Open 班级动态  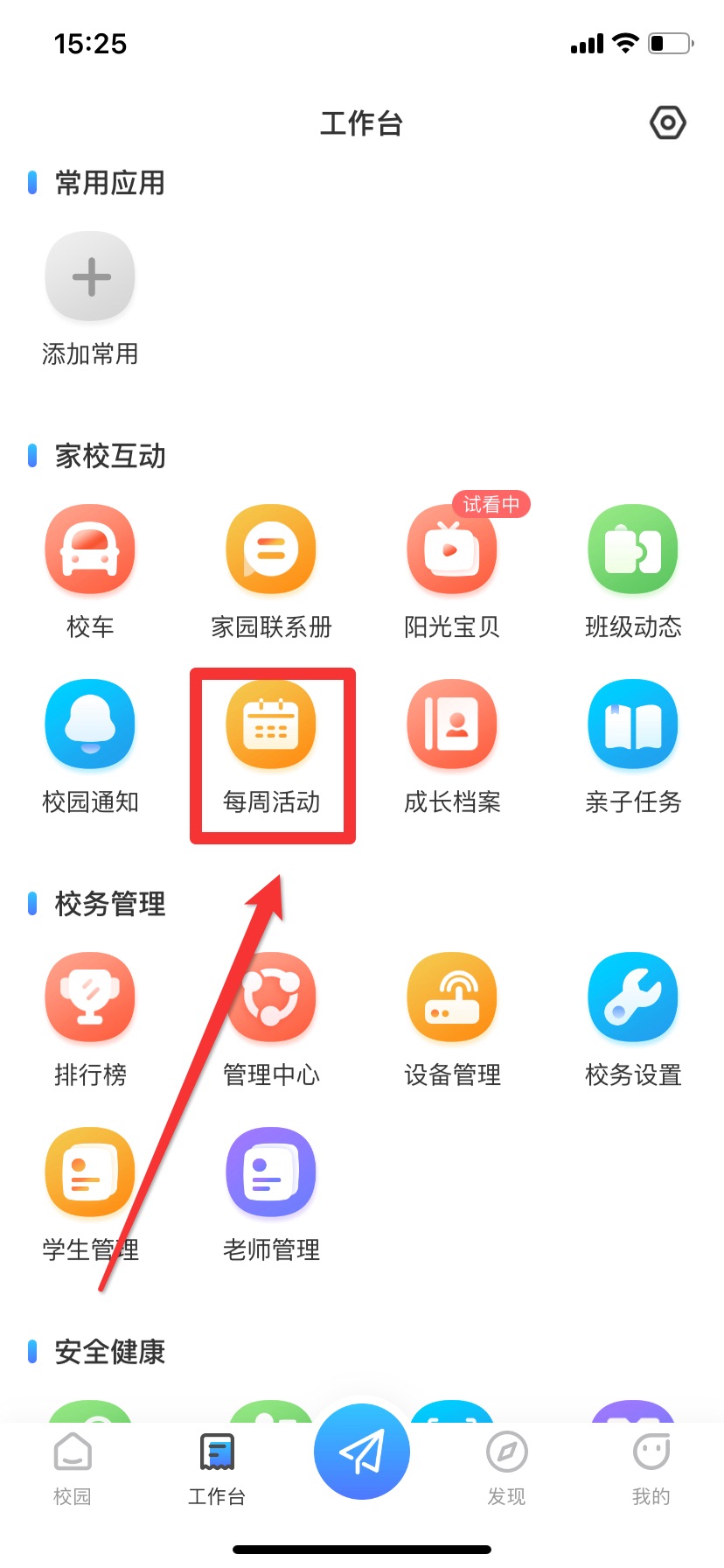(633, 549)
